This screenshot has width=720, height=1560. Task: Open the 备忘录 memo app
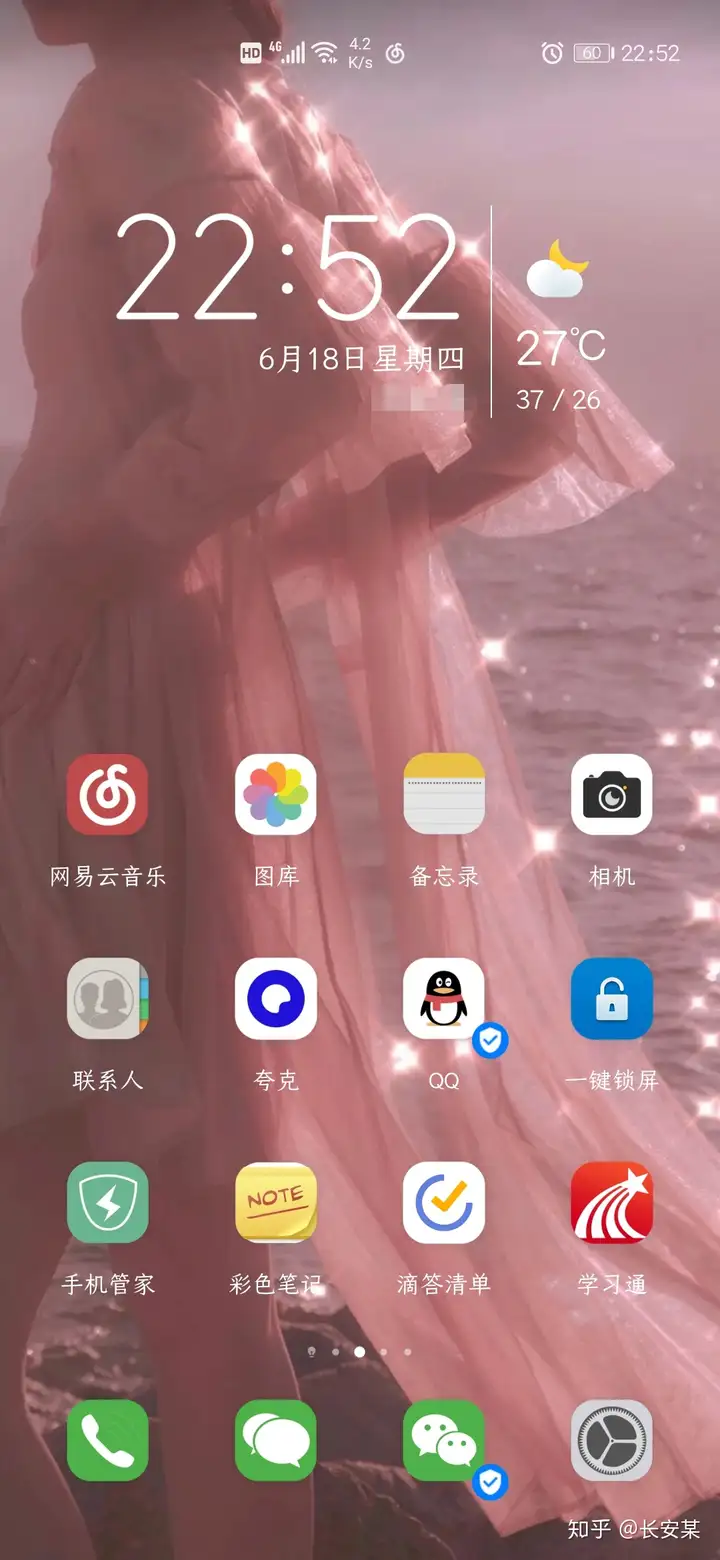tap(444, 794)
